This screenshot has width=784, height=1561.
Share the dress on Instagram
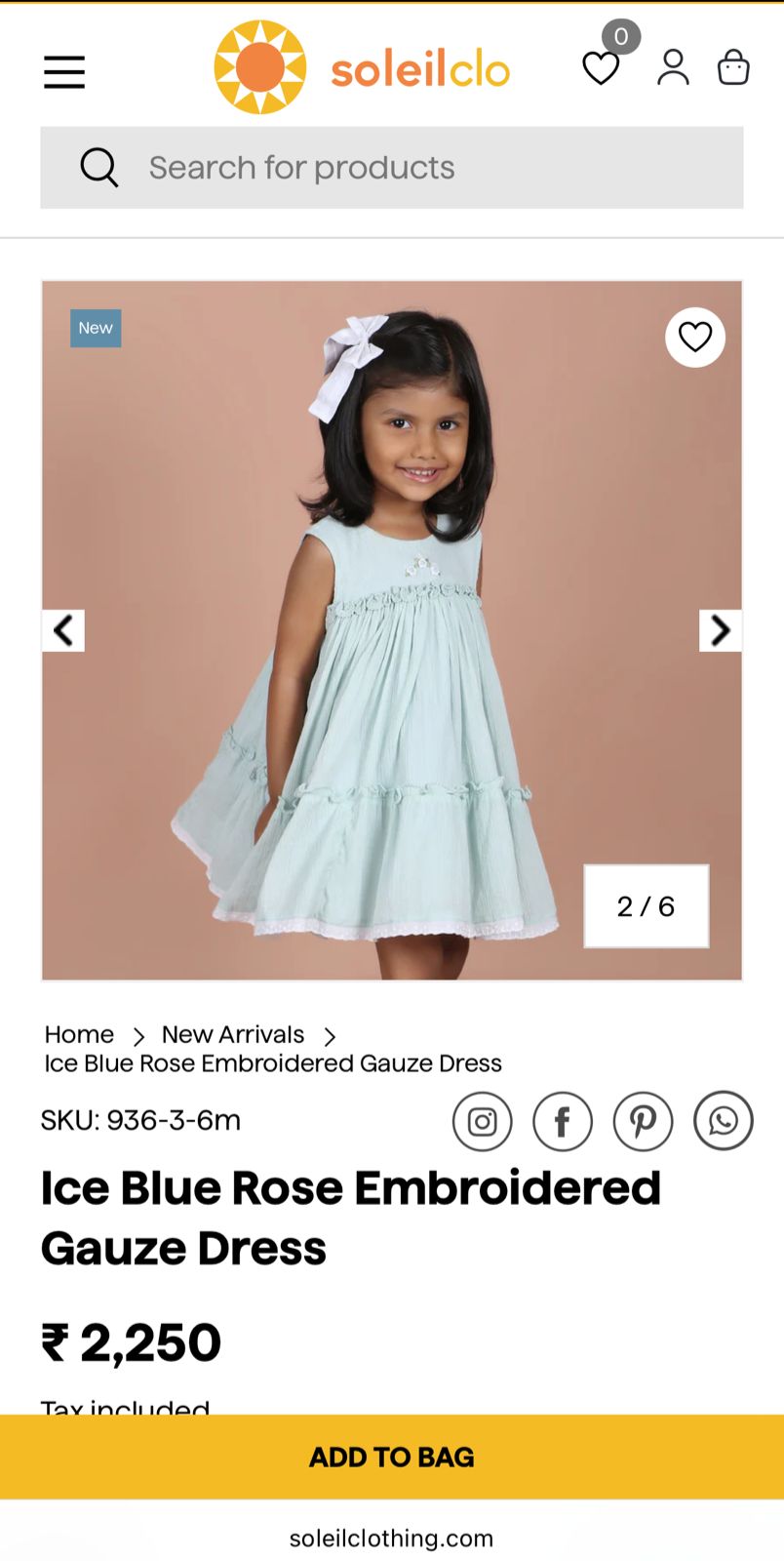482,1122
